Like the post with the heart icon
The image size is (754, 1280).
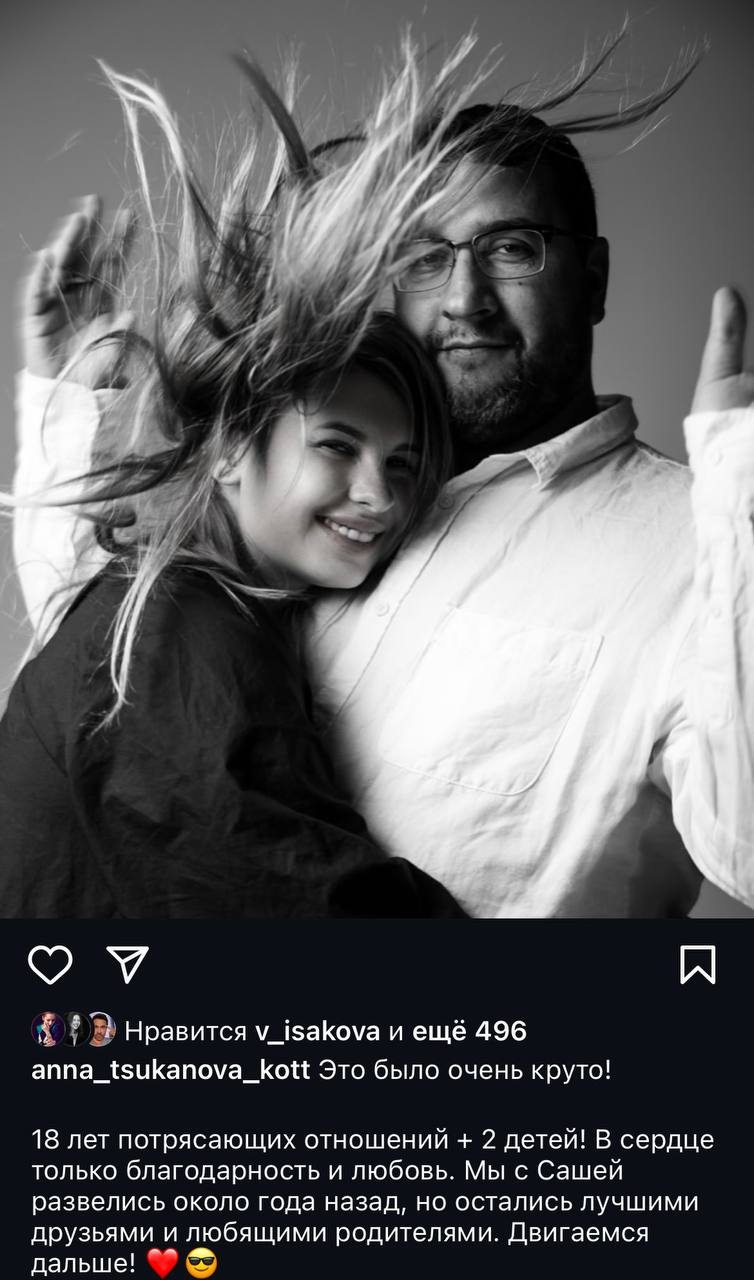tap(50, 964)
